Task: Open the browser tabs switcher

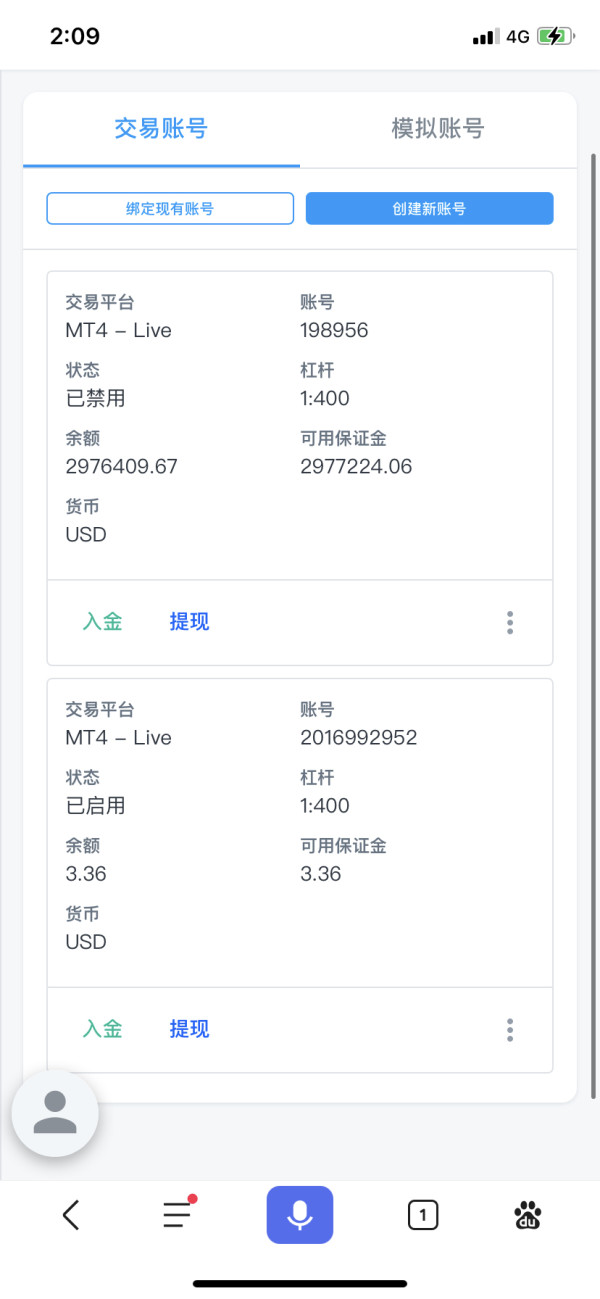Action: click(423, 1215)
